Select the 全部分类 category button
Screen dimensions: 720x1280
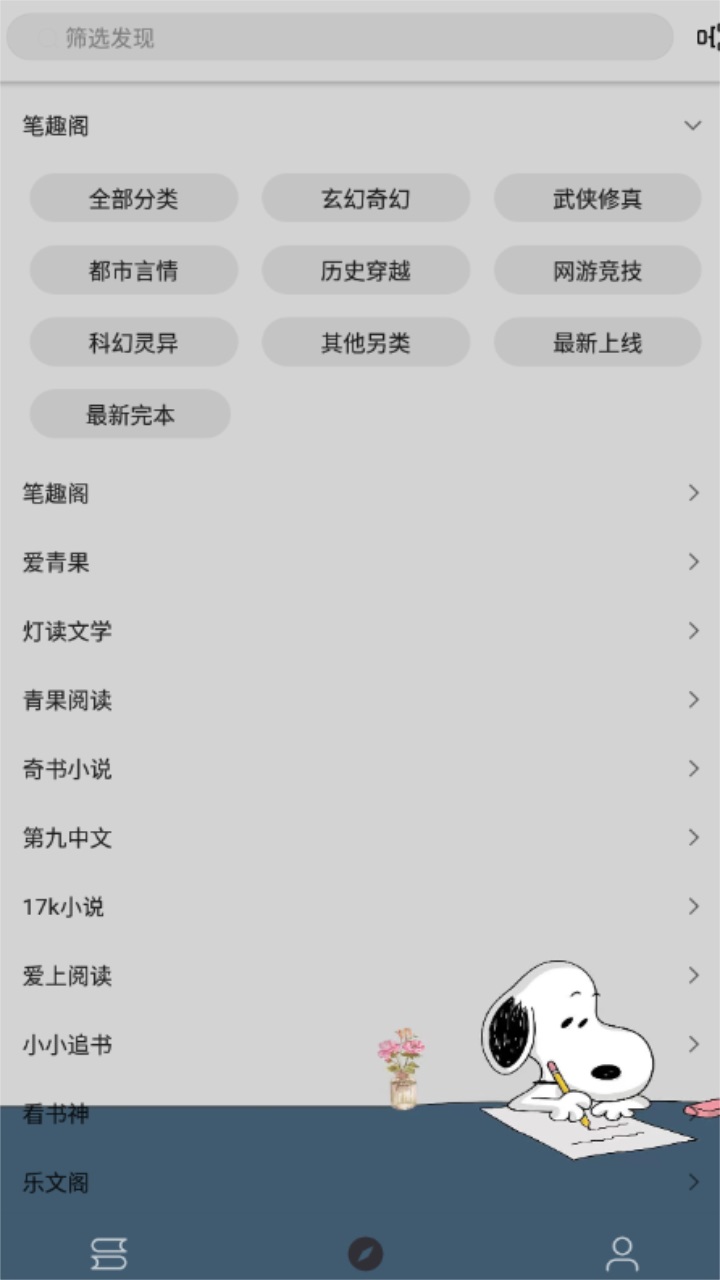[x=133, y=198]
